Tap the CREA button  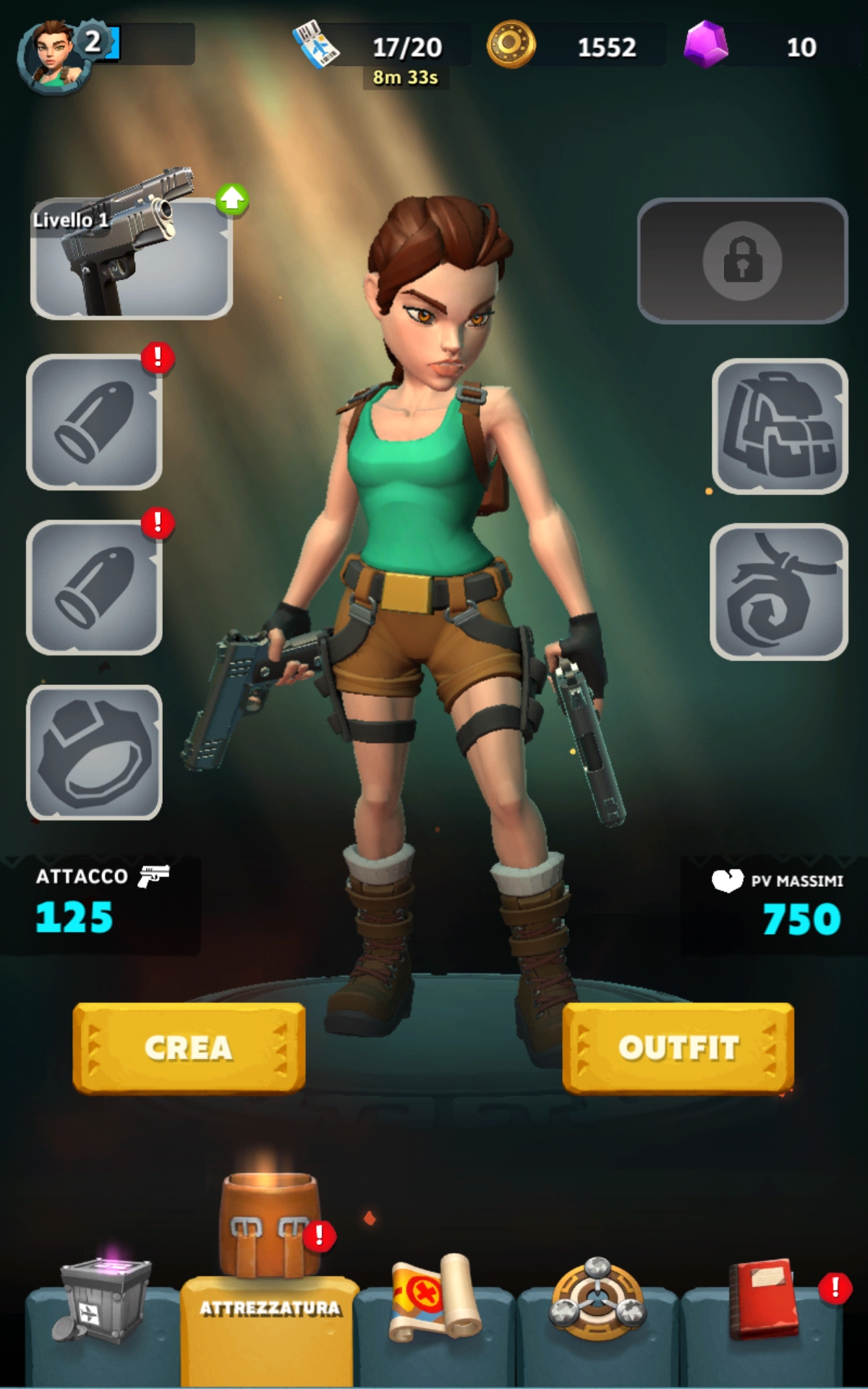click(189, 1048)
